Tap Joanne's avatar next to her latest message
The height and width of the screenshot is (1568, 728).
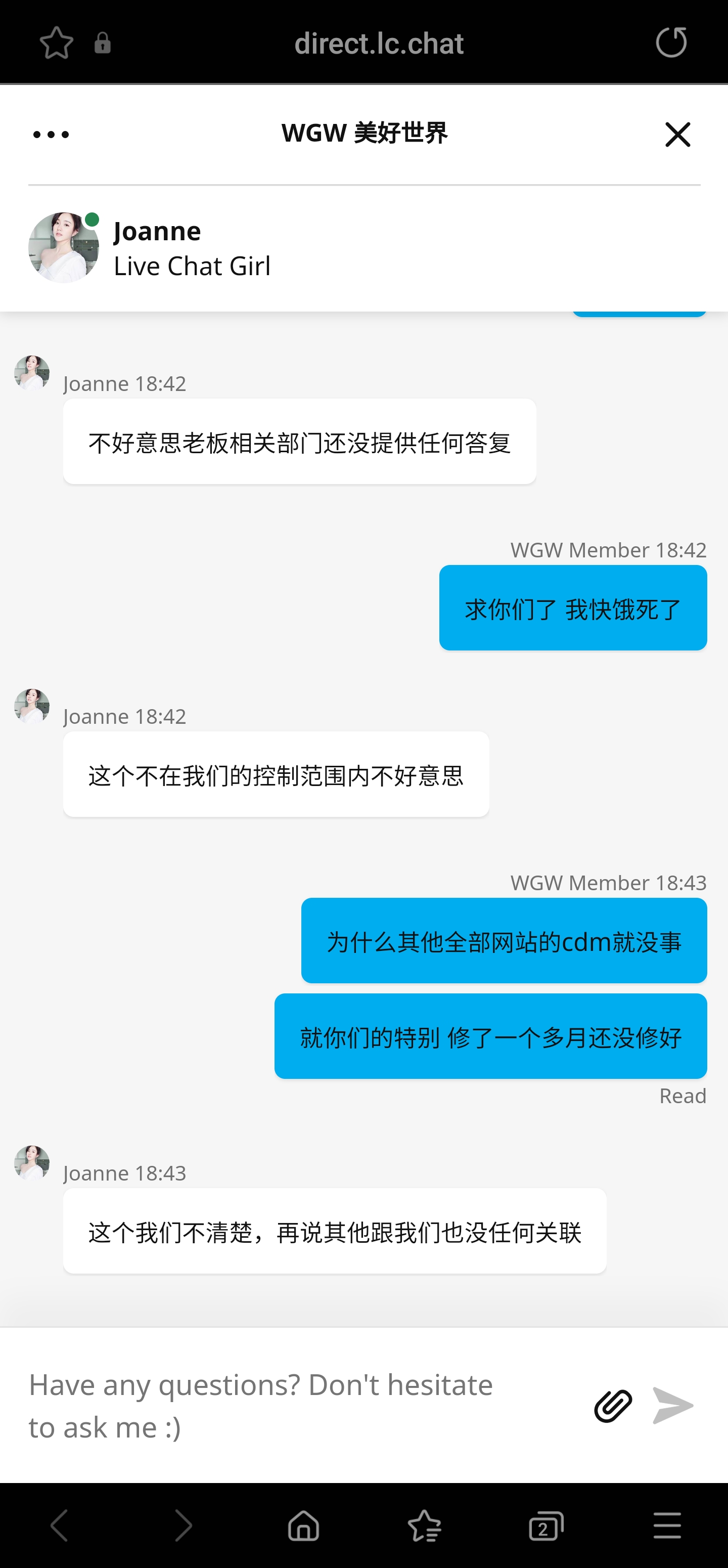tap(32, 1164)
